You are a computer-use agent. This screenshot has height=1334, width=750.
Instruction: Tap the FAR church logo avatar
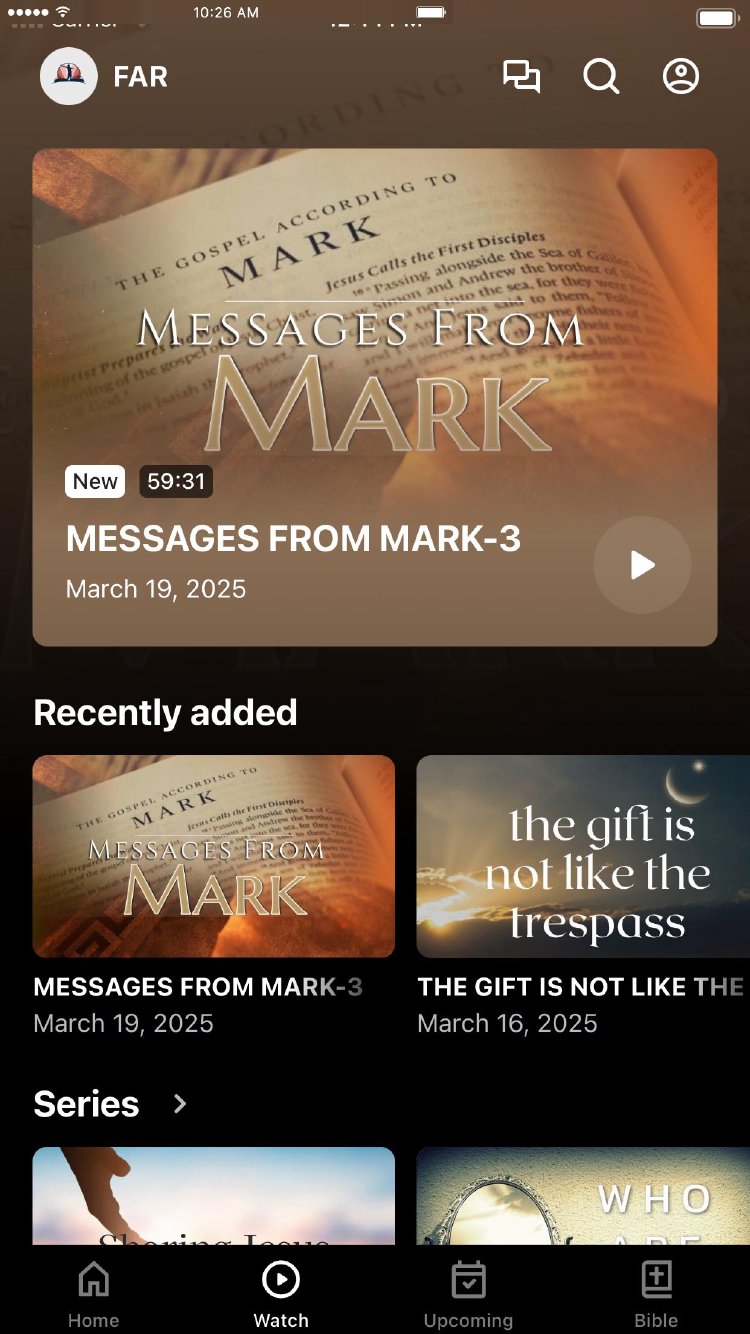pos(69,77)
